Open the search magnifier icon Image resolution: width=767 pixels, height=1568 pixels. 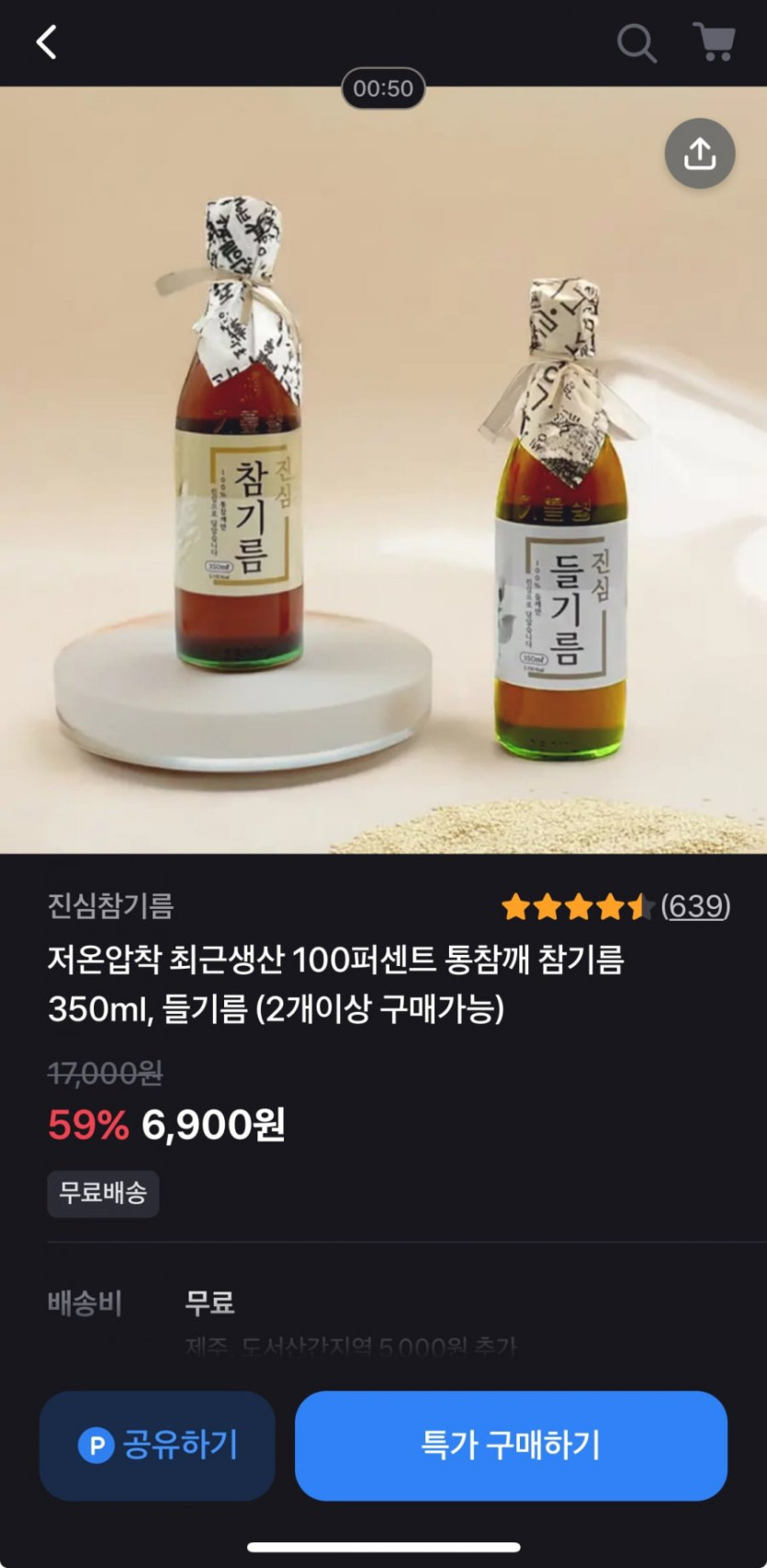click(x=636, y=43)
